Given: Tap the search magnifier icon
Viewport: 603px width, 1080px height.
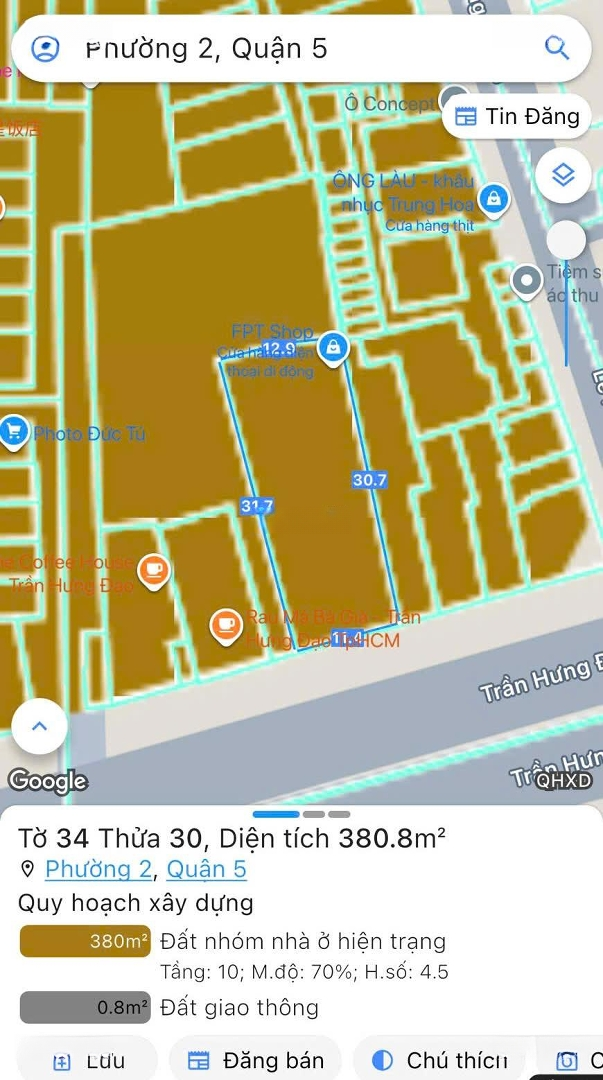Looking at the screenshot, I should click(556, 47).
